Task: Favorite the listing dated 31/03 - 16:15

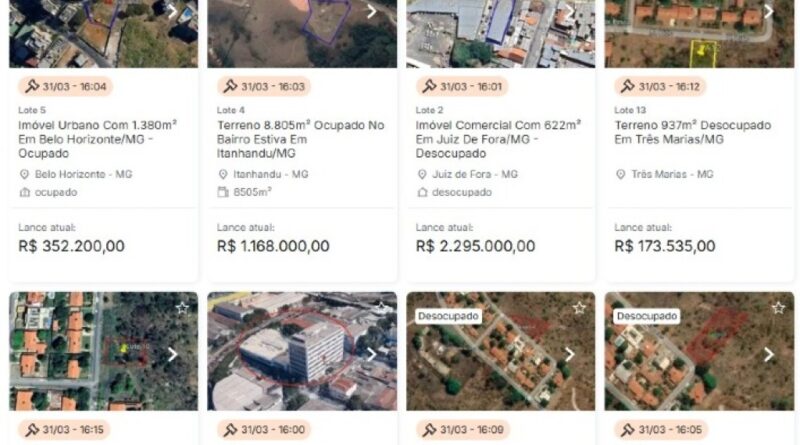Action: pyautogui.click(x=182, y=308)
